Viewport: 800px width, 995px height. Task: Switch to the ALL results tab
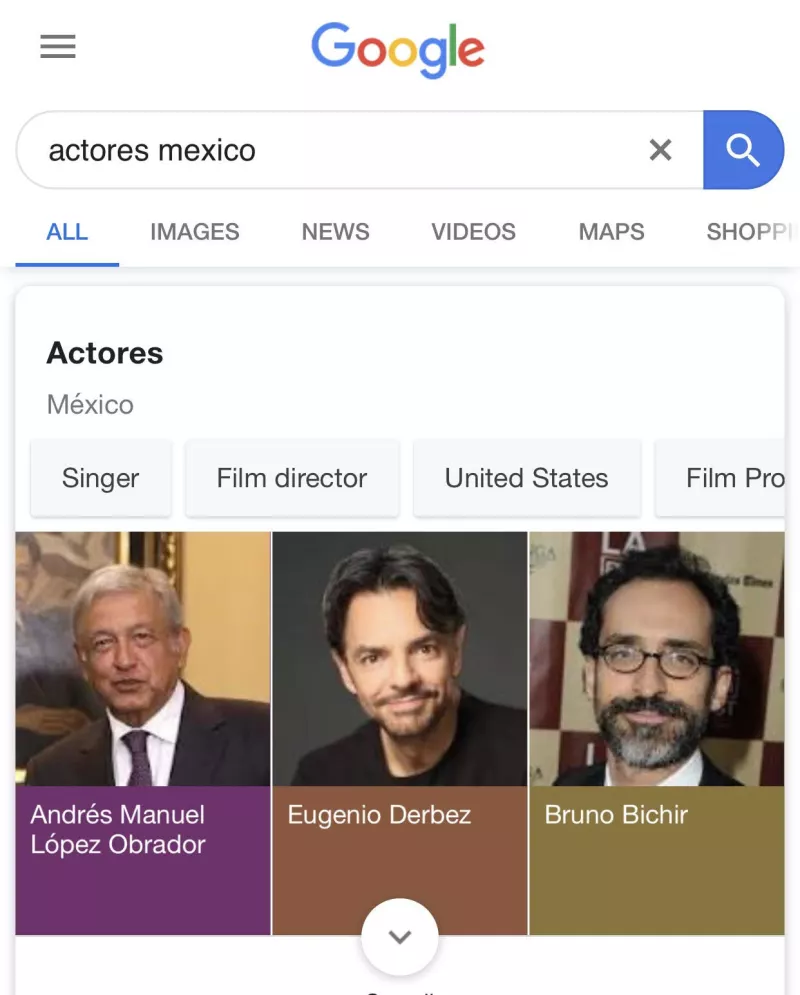pyautogui.click(x=66, y=232)
